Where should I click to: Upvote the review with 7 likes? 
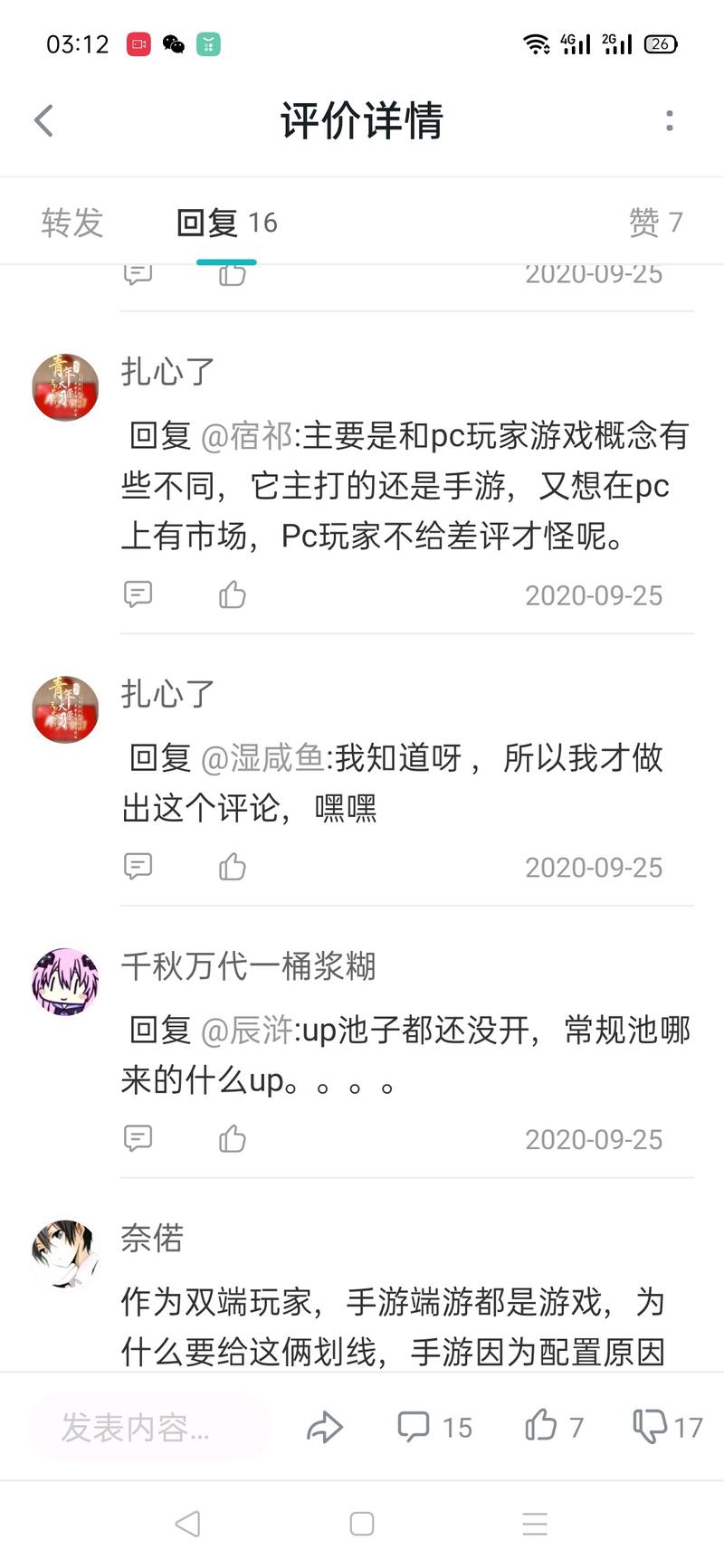(x=554, y=1427)
